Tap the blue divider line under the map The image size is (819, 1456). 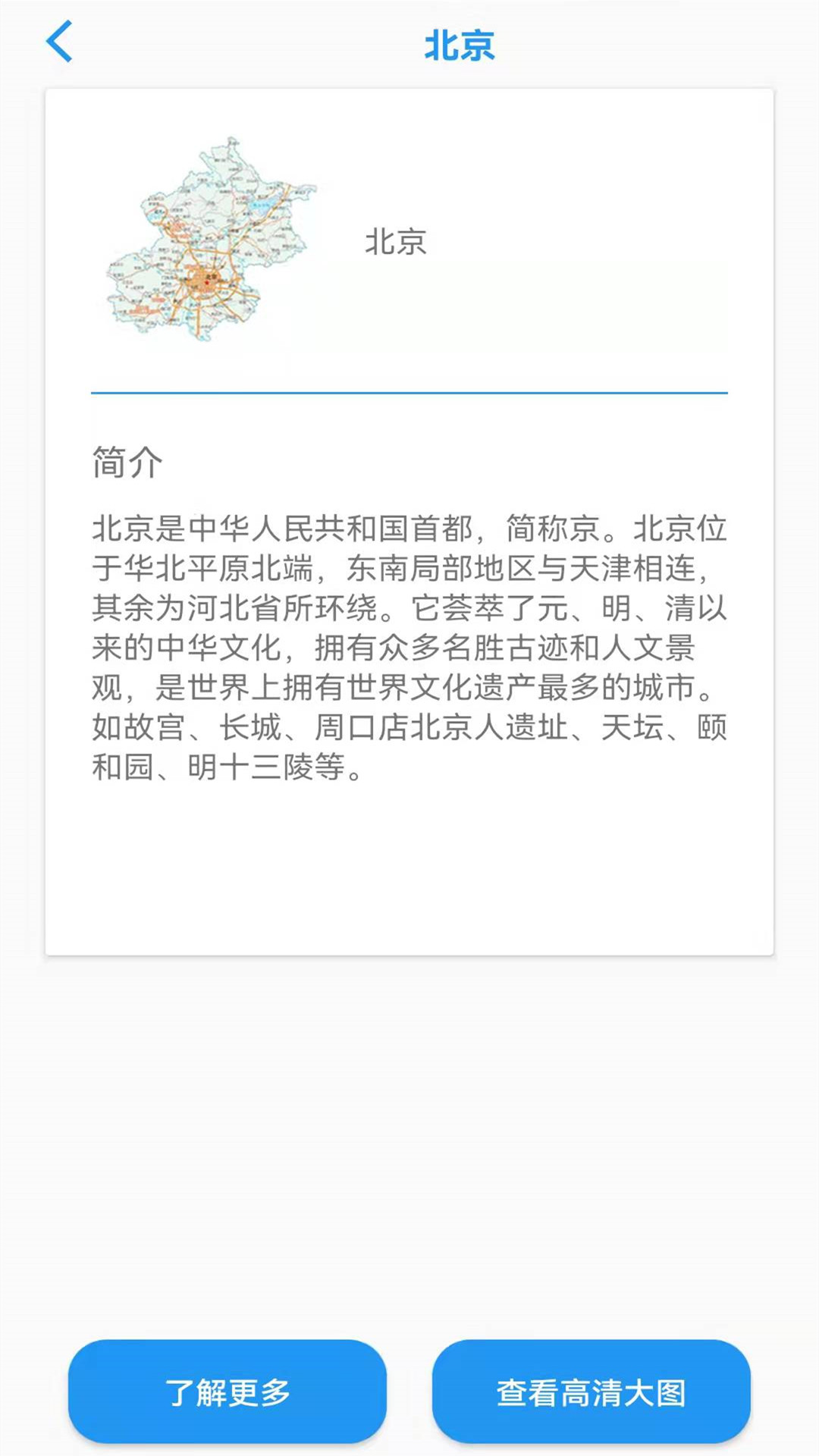409,394
